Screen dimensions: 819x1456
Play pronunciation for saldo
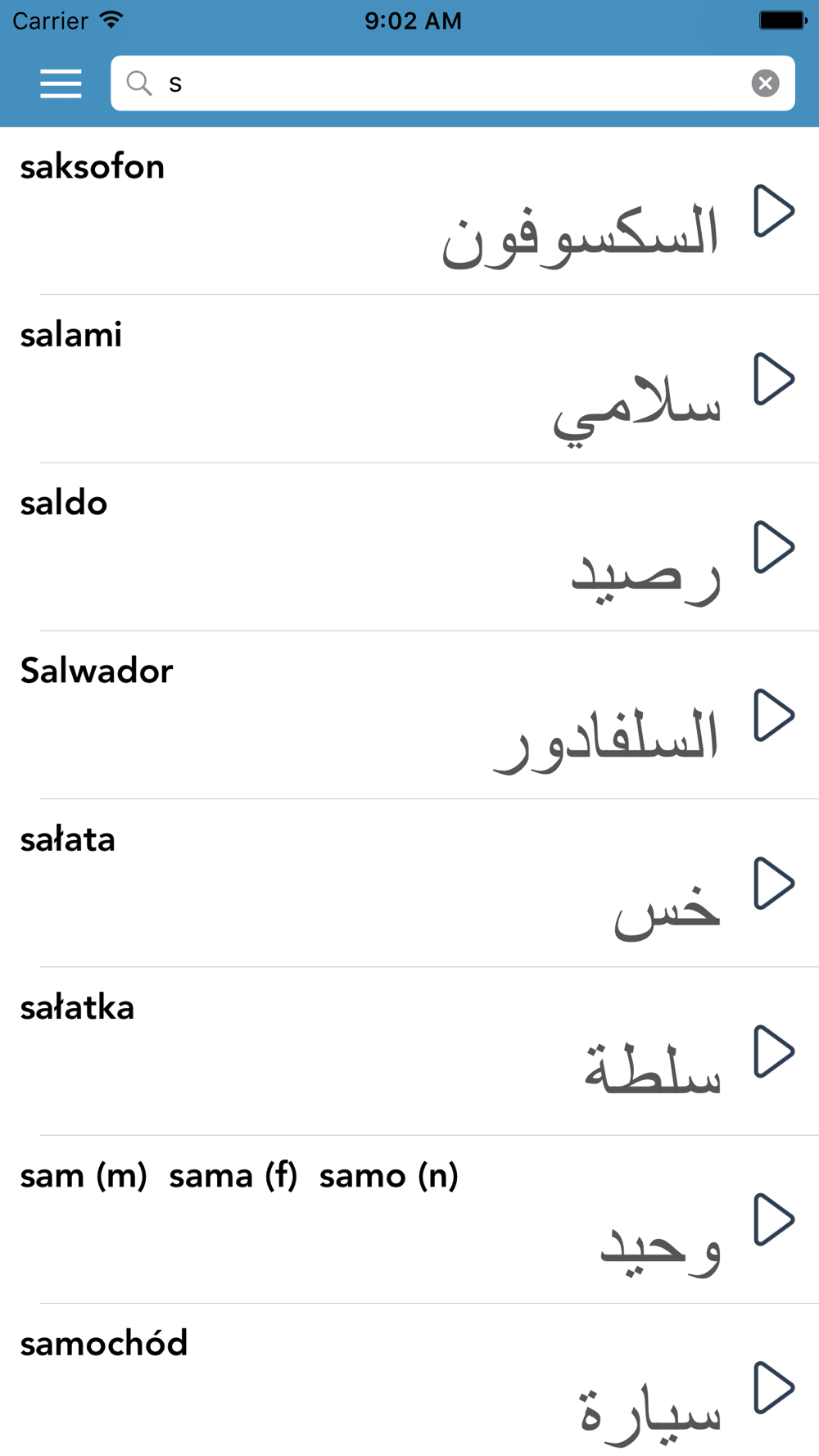tap(774, 547)
